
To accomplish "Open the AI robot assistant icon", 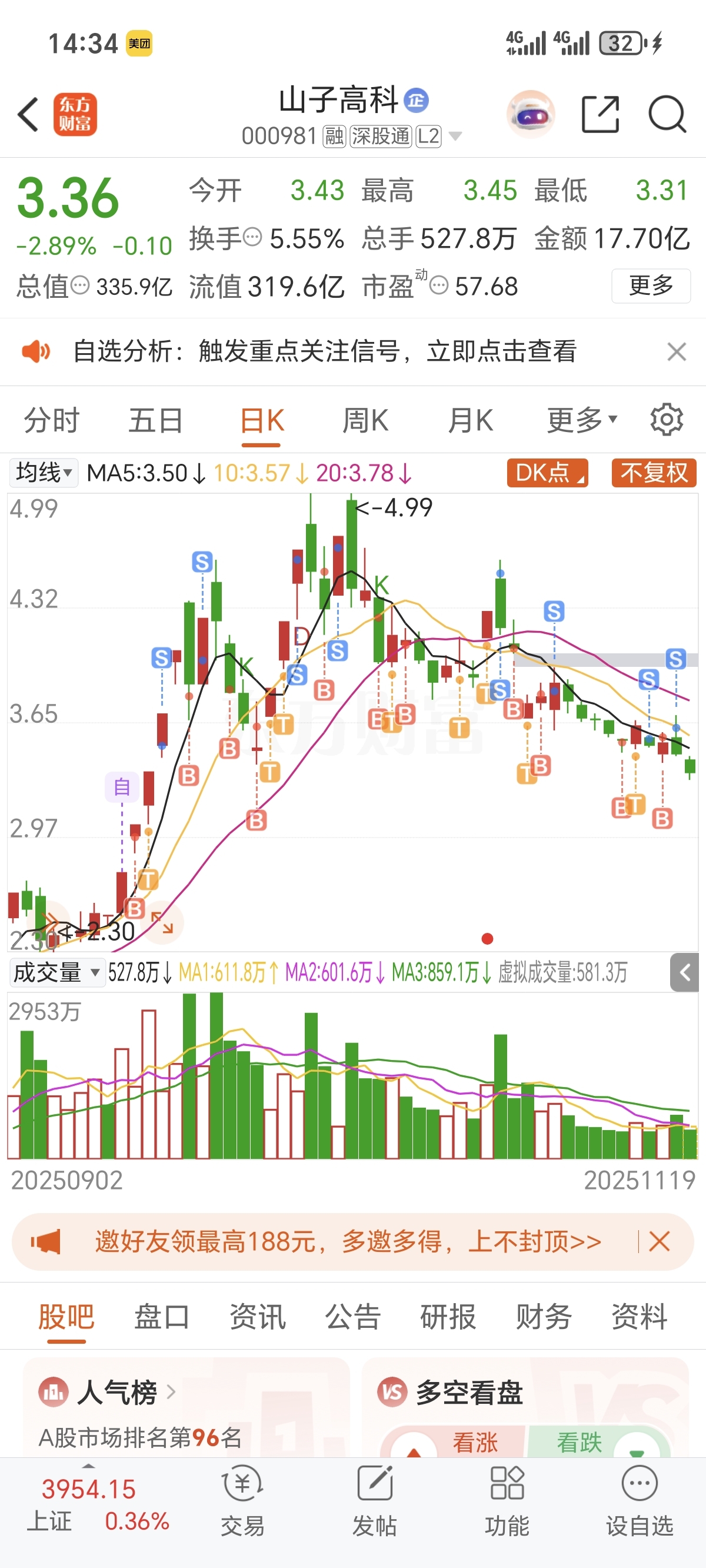I will [x=530, y=114].
